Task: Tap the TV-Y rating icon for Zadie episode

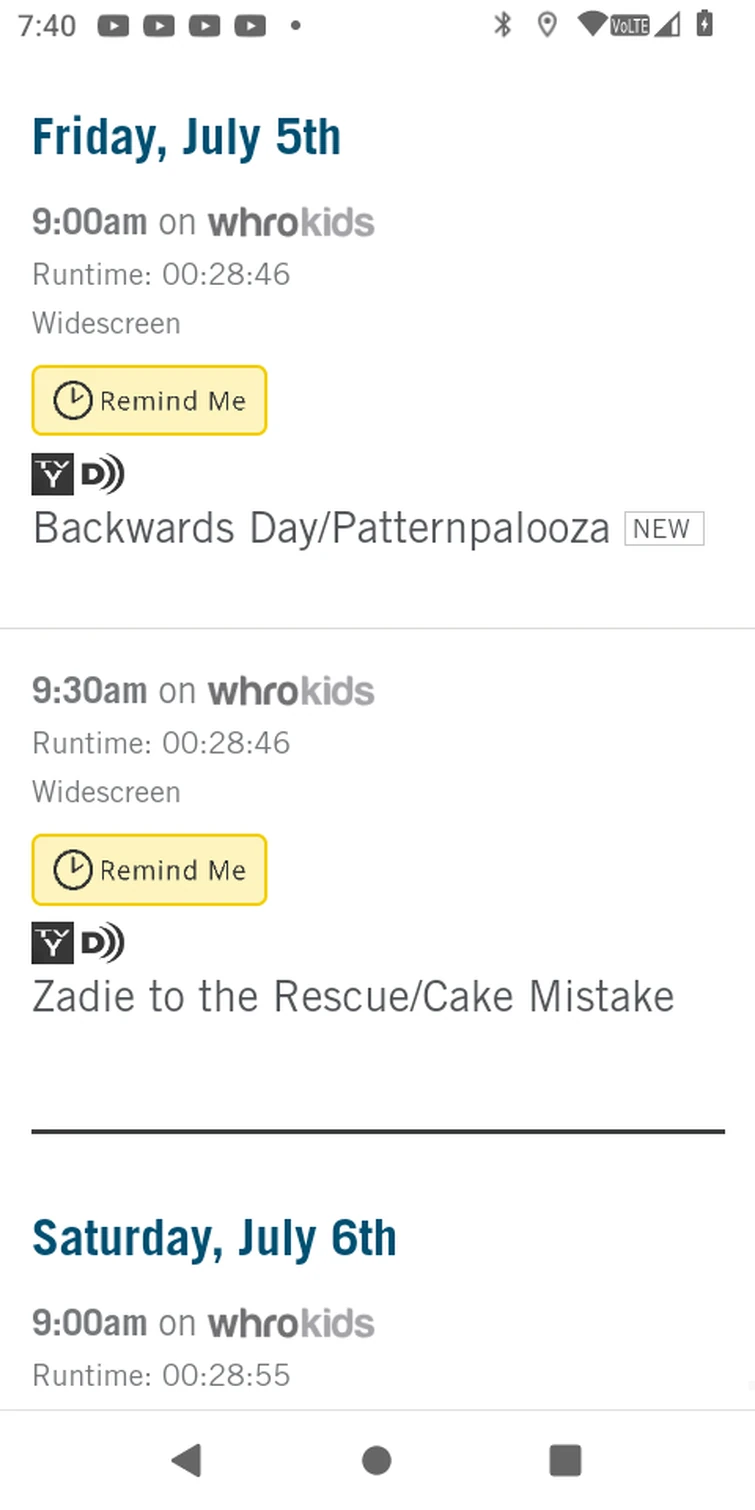Action: 52,942
